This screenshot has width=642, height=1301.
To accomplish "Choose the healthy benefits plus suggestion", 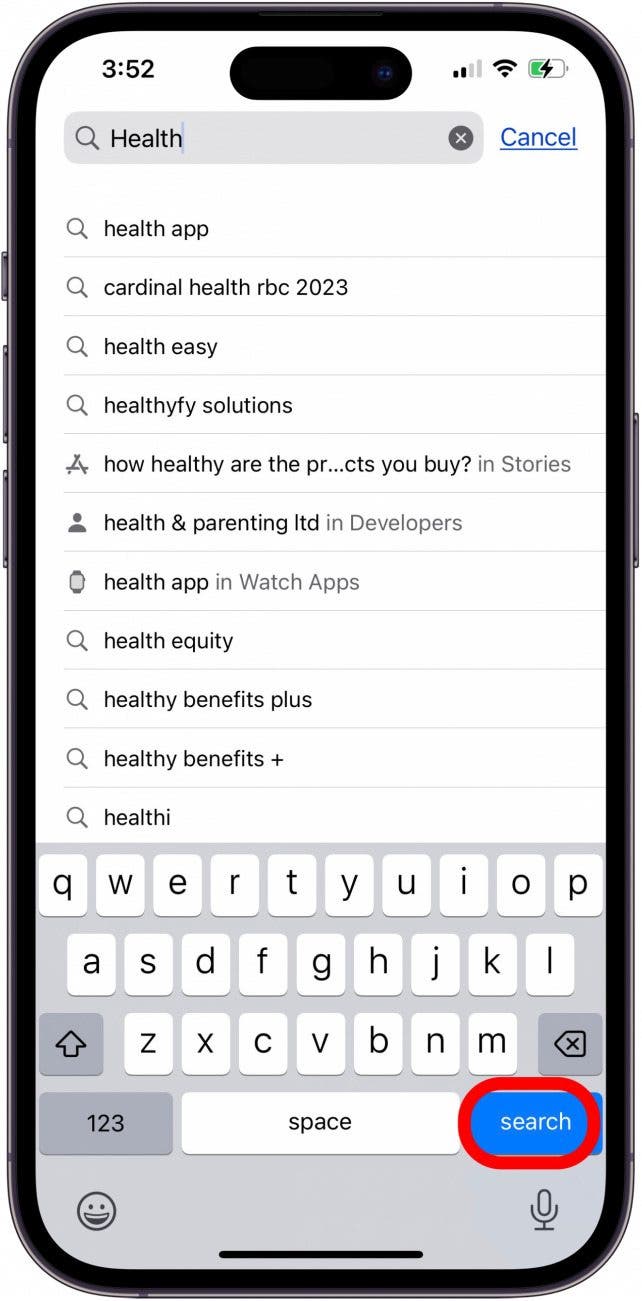I will pyautogui.click(x=207, y=700).
